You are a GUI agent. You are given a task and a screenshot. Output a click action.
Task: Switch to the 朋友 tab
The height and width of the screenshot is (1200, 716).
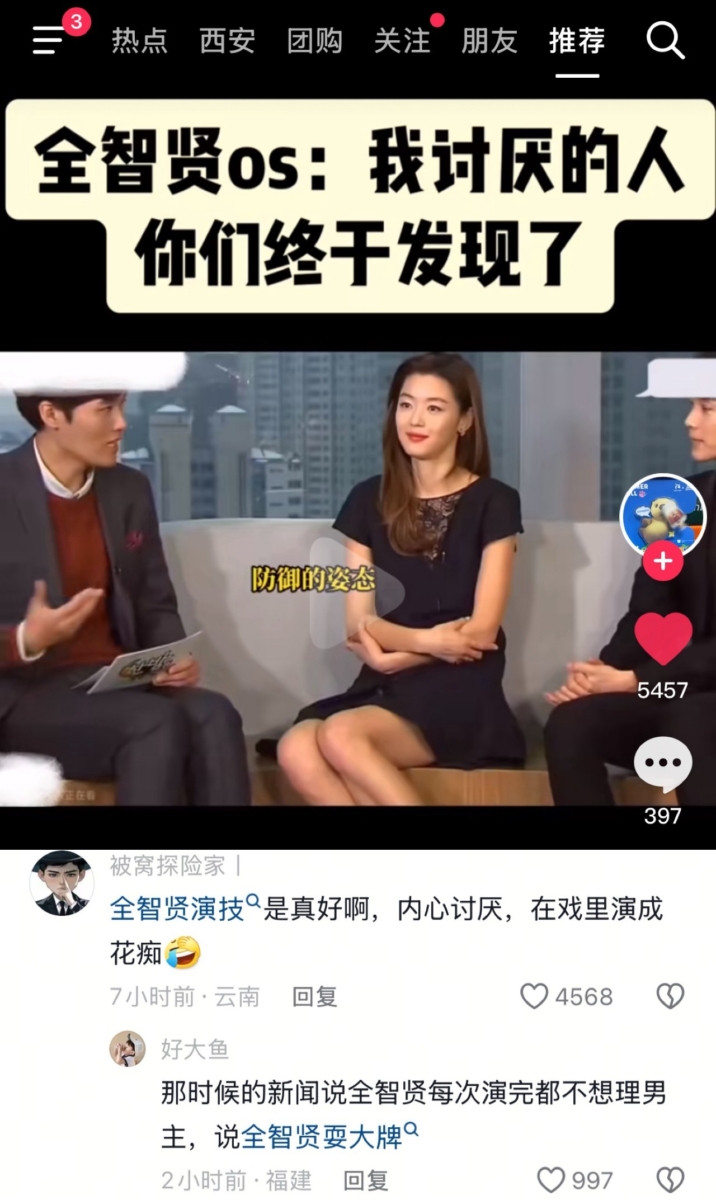coord(489,41)
